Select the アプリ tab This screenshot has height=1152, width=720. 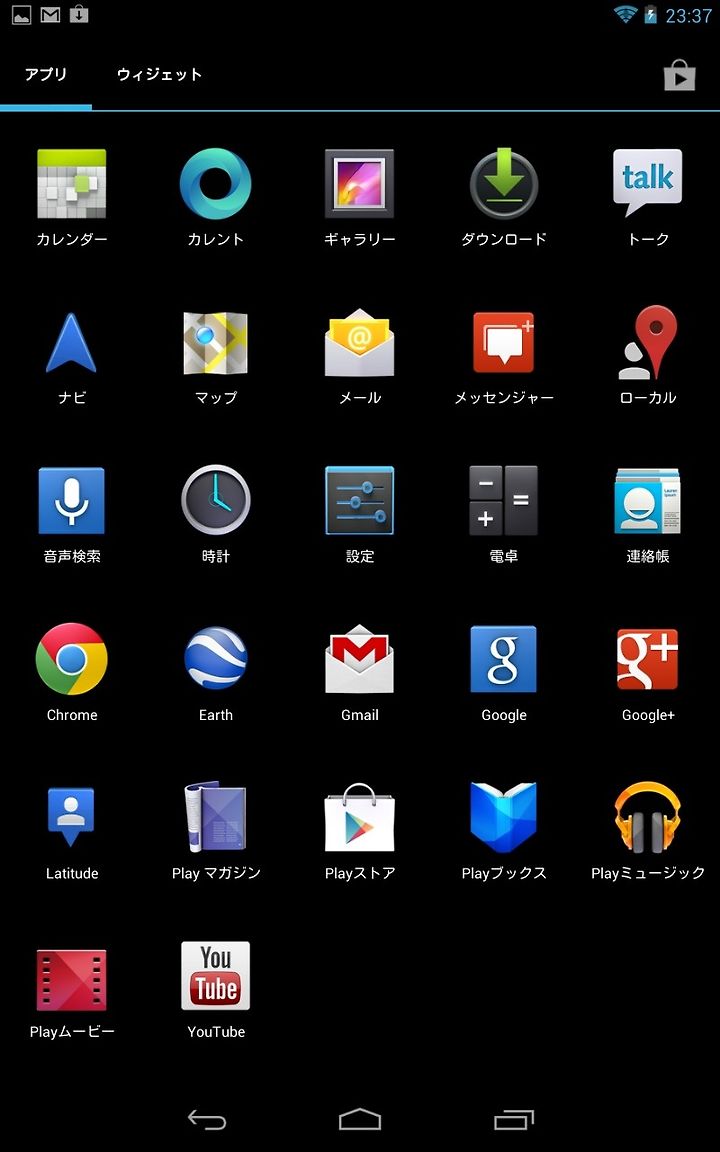[x=46, y=75]
